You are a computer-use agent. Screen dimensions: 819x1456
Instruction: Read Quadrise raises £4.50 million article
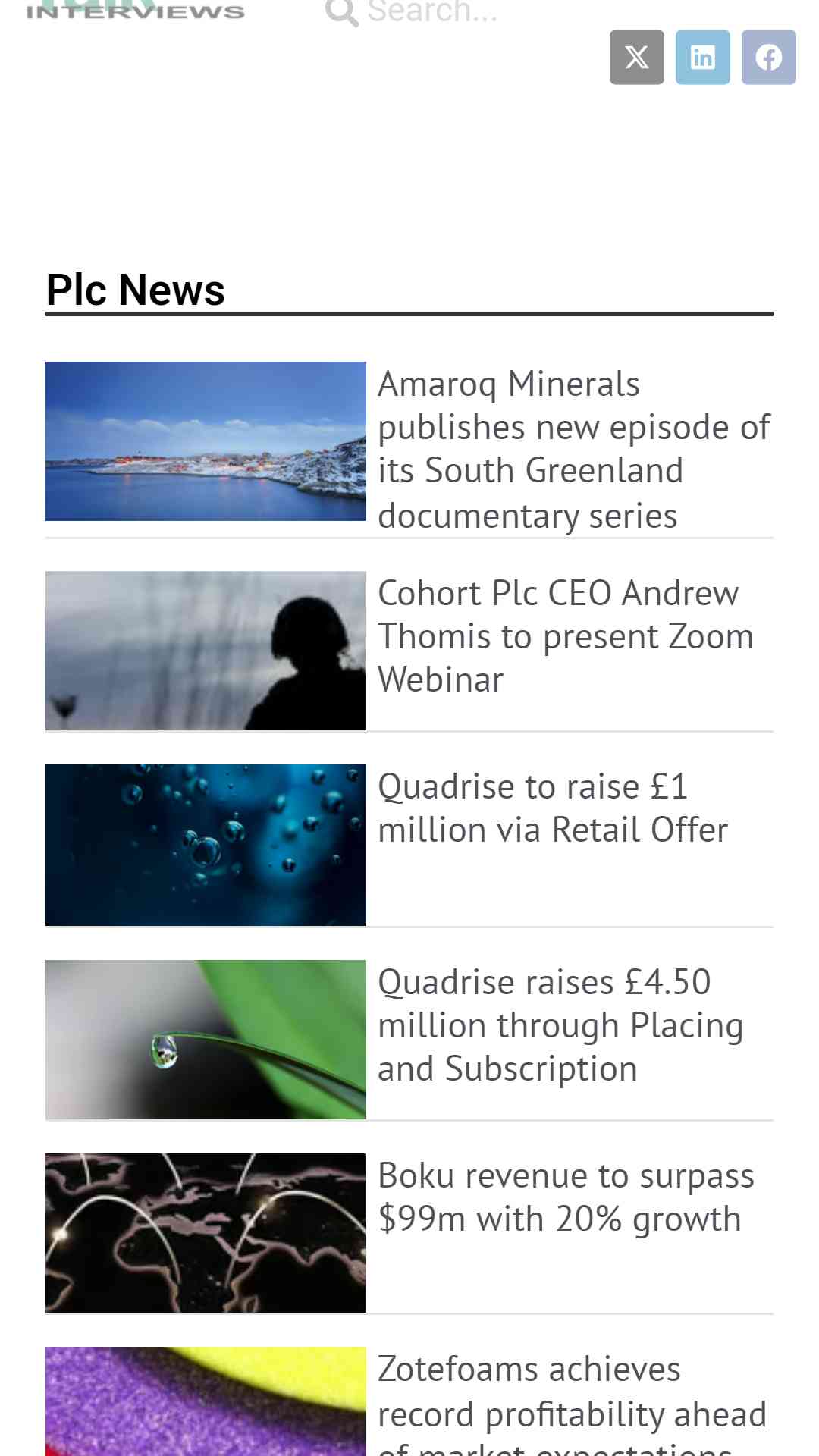(560, 1025)
